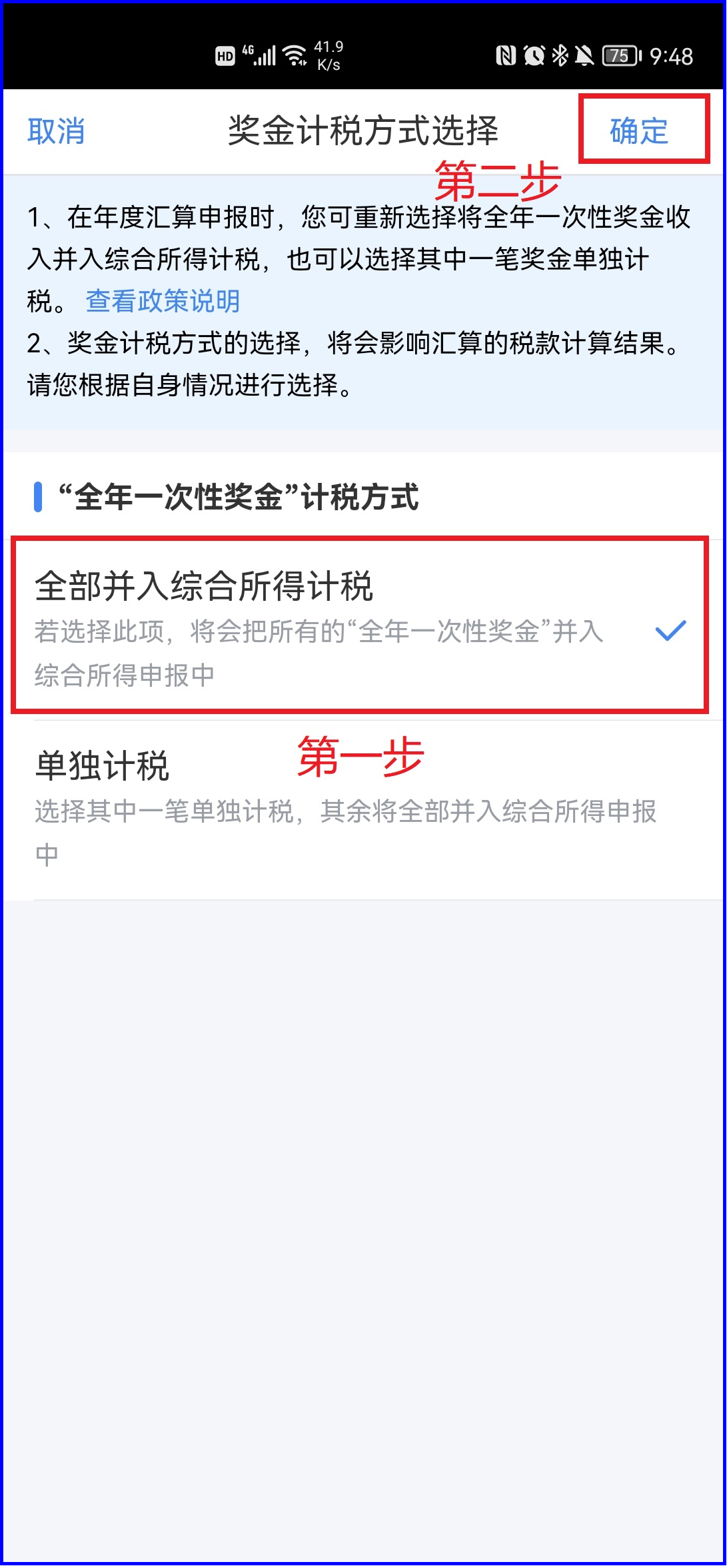727x1568 pixels.
Task: Open the 查看政策说明 policy link
Action: [x=163, y=301]
